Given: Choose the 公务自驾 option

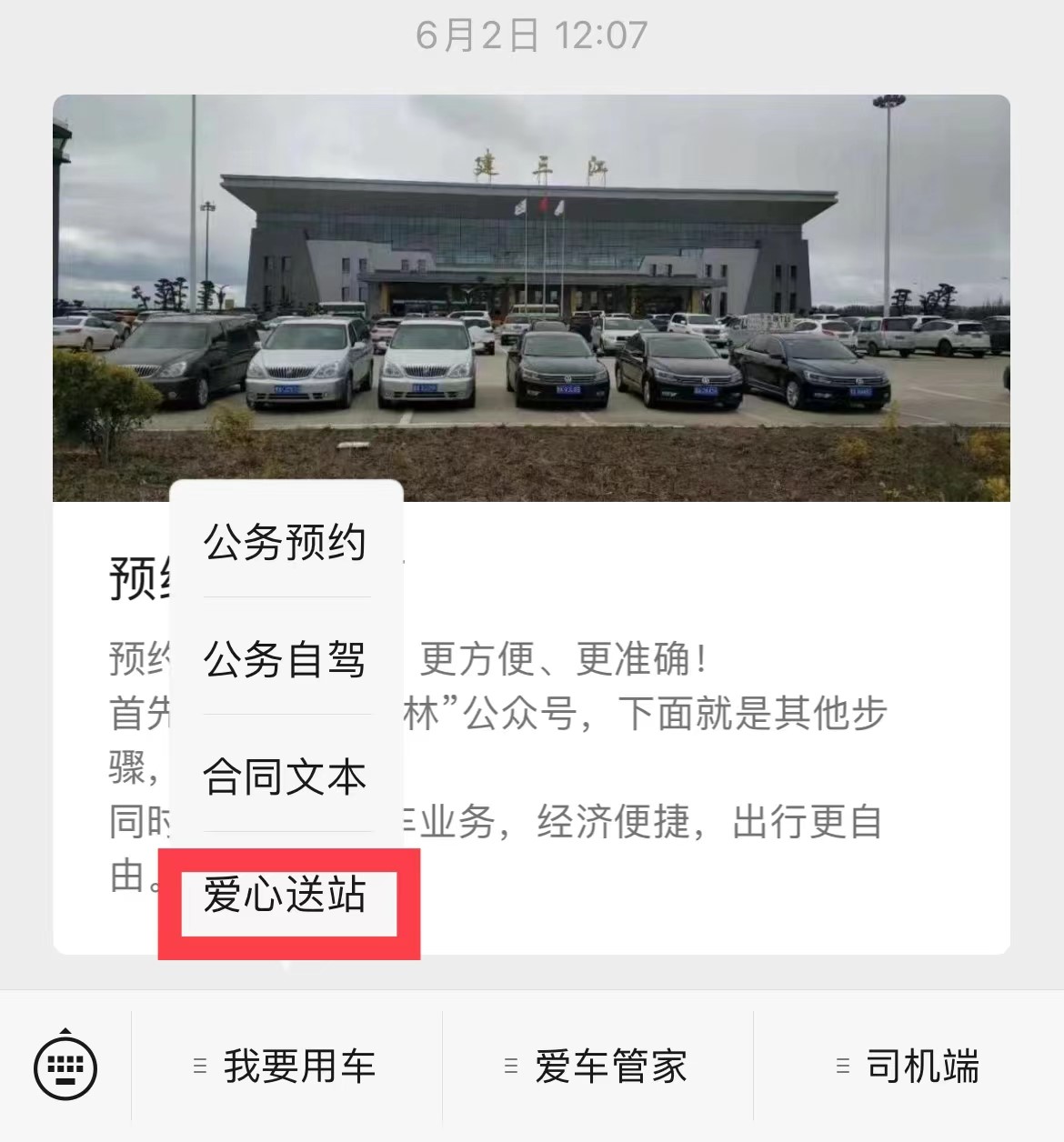Looking at the screenshot, I should pyautogui.click(x=285, y=659).
